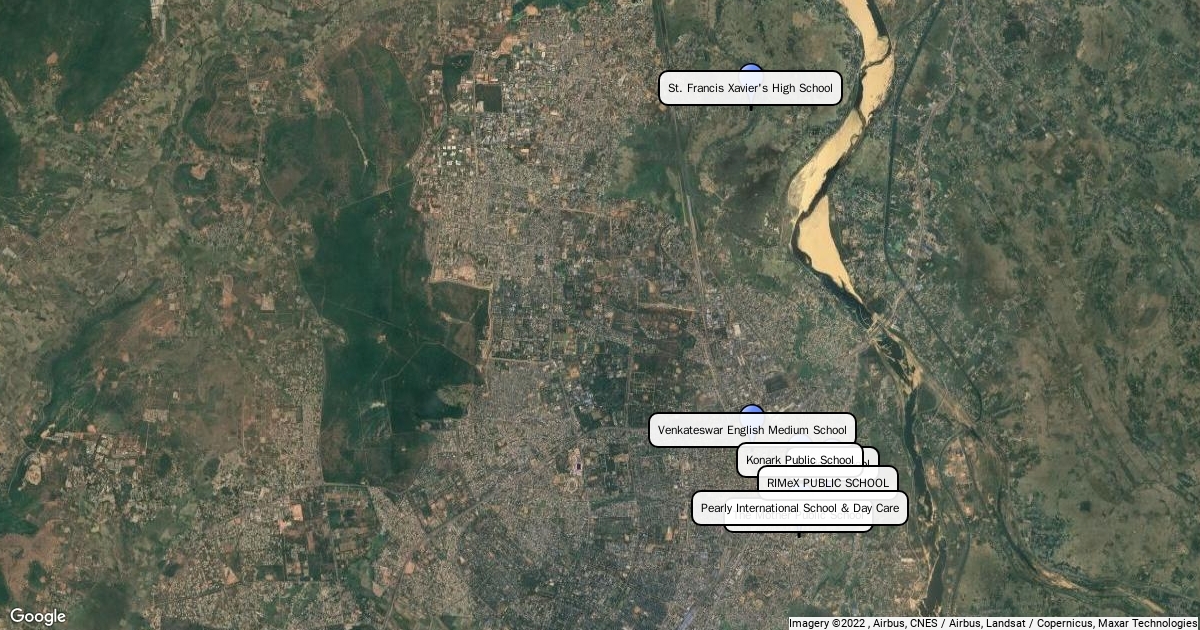The width and height of the screenshot is (1200, 630).
Task: Select Pearly International School & Day Care
Action: 799,508
